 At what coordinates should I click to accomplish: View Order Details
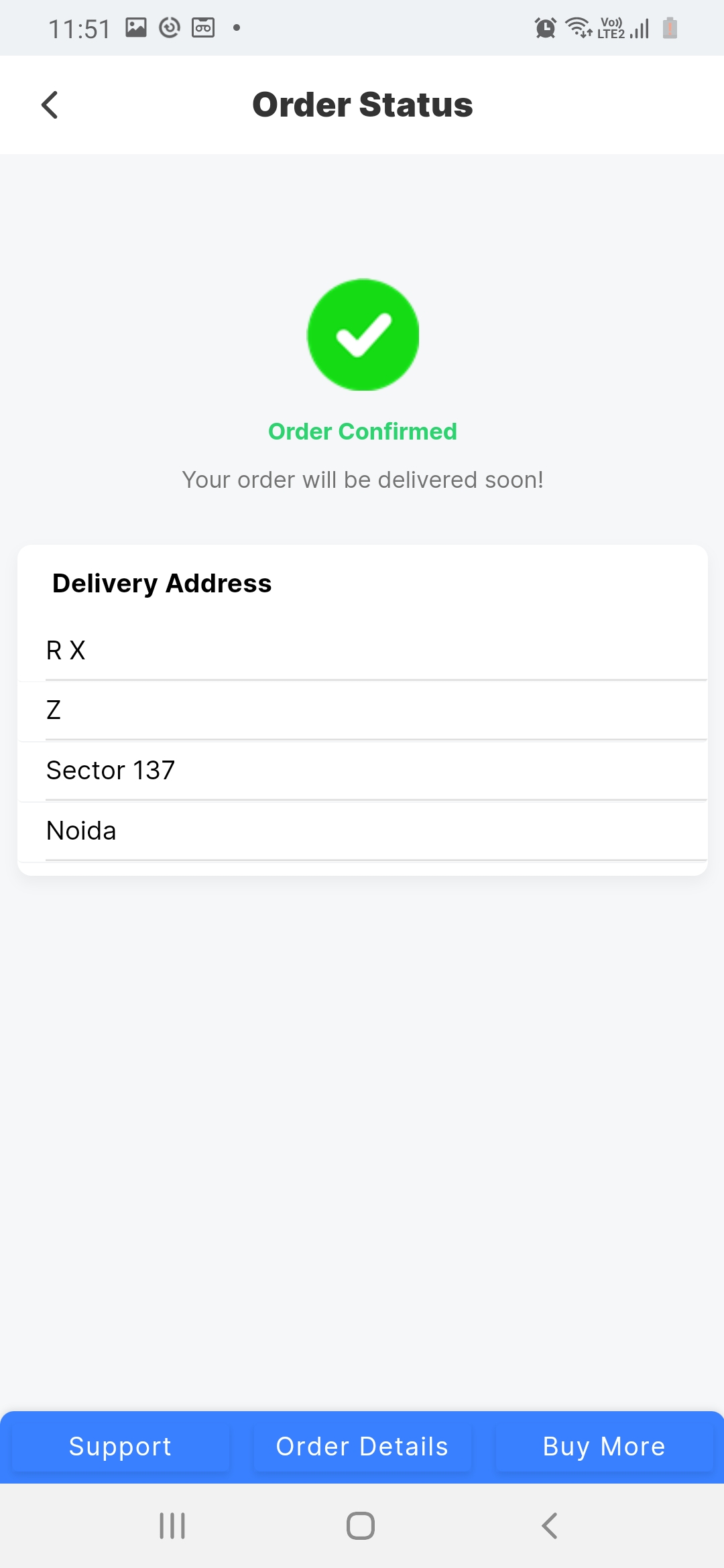(x=362, y=1446)
